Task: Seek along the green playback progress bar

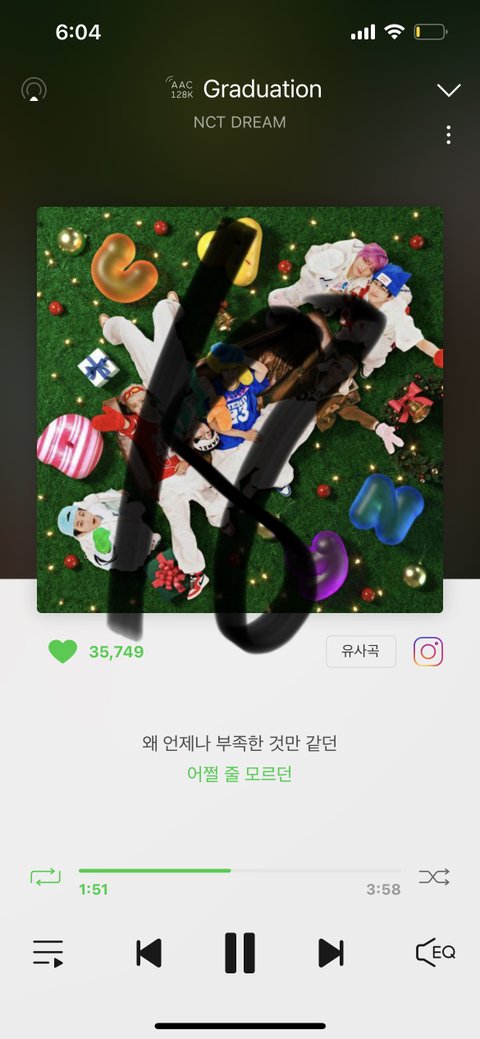Action: (x=239, y=871)
